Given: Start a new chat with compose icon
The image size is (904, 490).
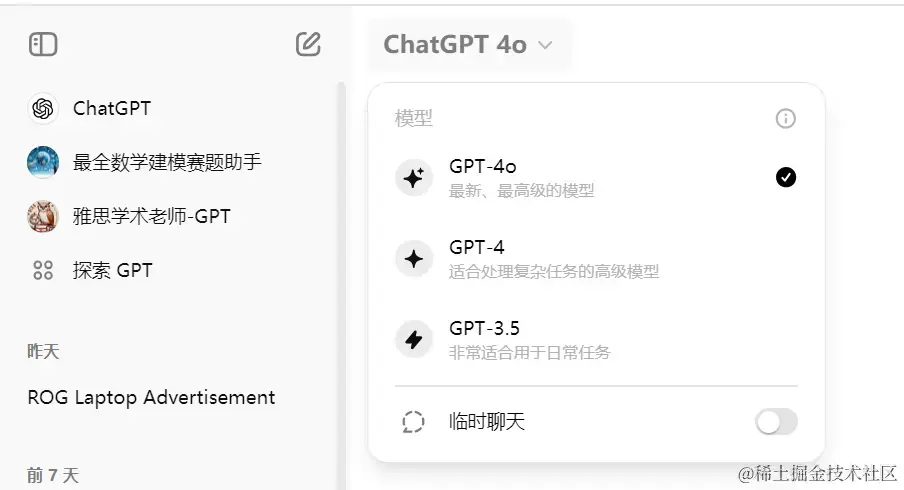Looking at the screenshot, I should [x=308, y=44].
